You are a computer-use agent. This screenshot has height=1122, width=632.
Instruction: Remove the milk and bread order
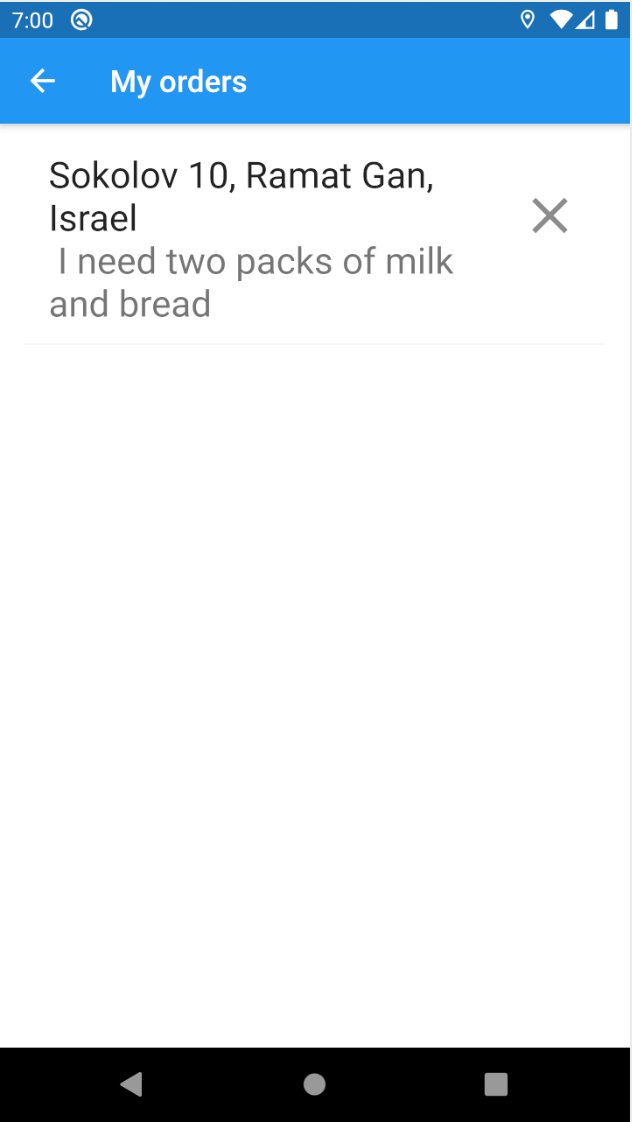point(549,216)
